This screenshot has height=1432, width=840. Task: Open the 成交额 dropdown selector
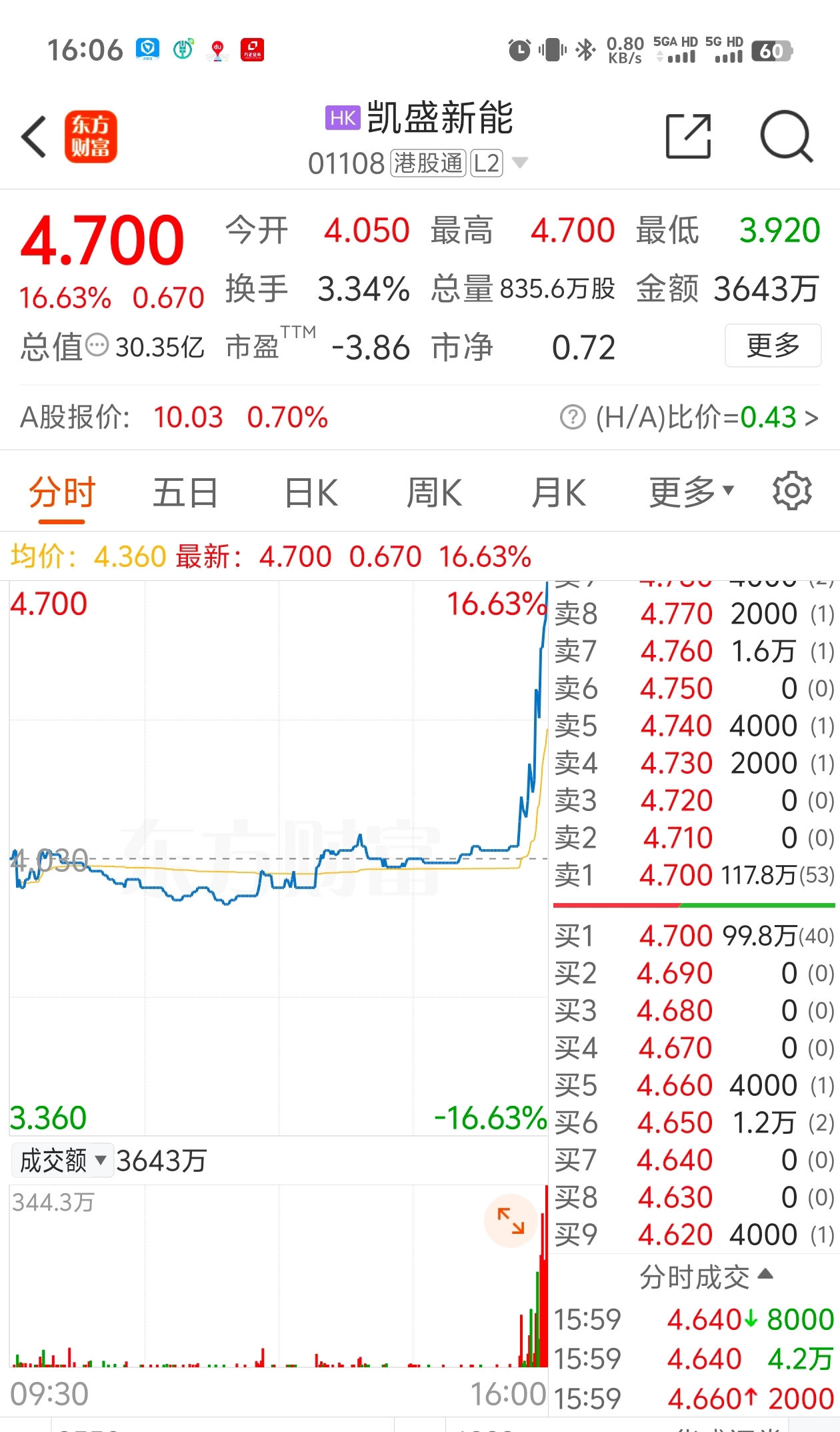click(62, 1161)
